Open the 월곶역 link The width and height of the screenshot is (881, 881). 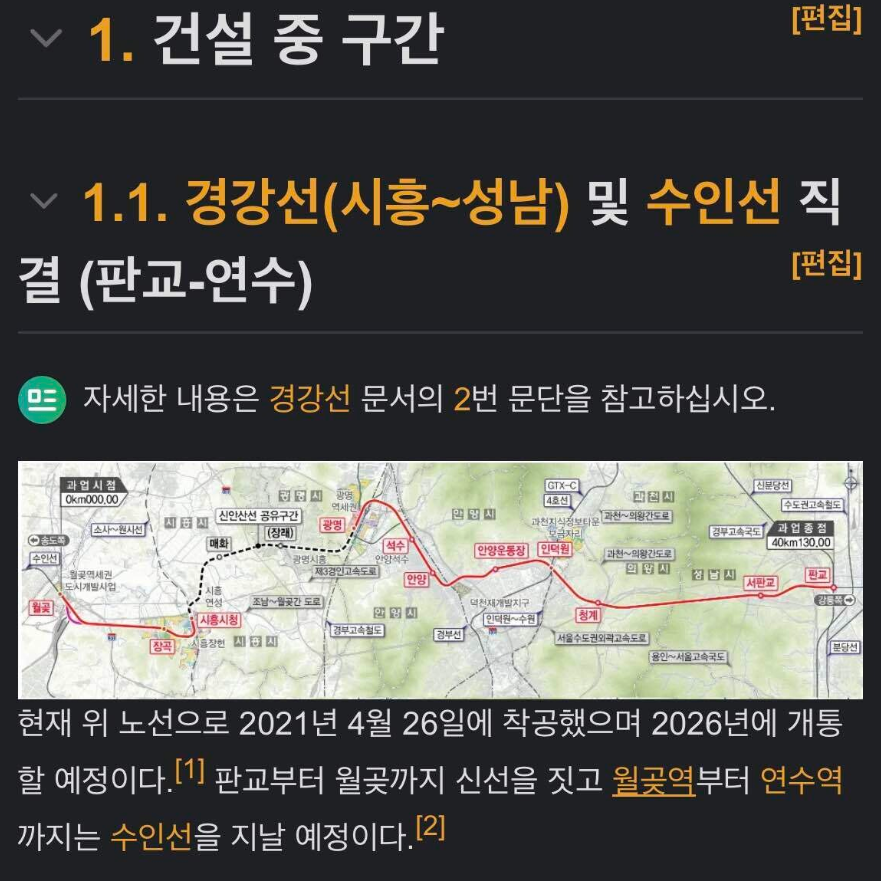pos(653,780)
